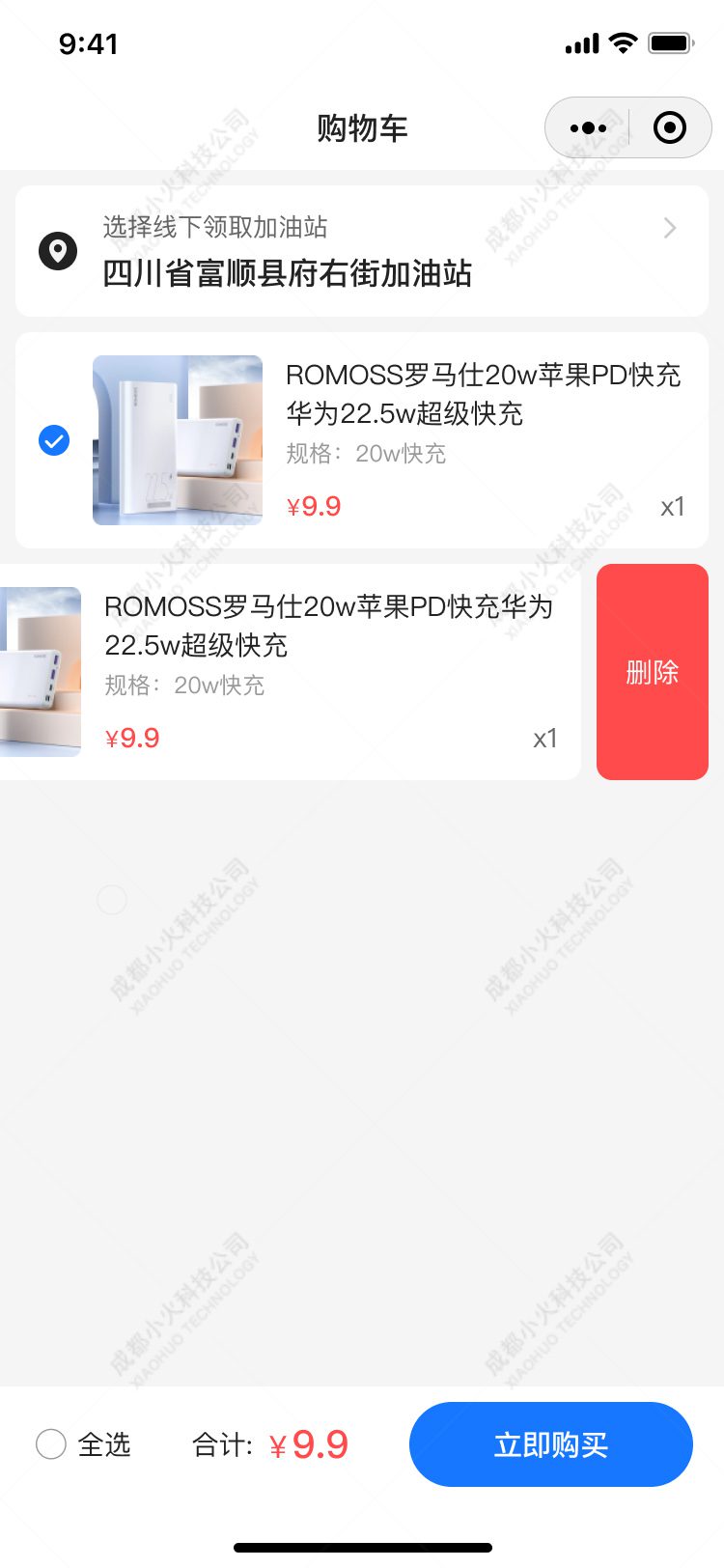724x1568 pixels.
Task: Delete the swiped ROMOSS cart item
Action: click(653, 672)
